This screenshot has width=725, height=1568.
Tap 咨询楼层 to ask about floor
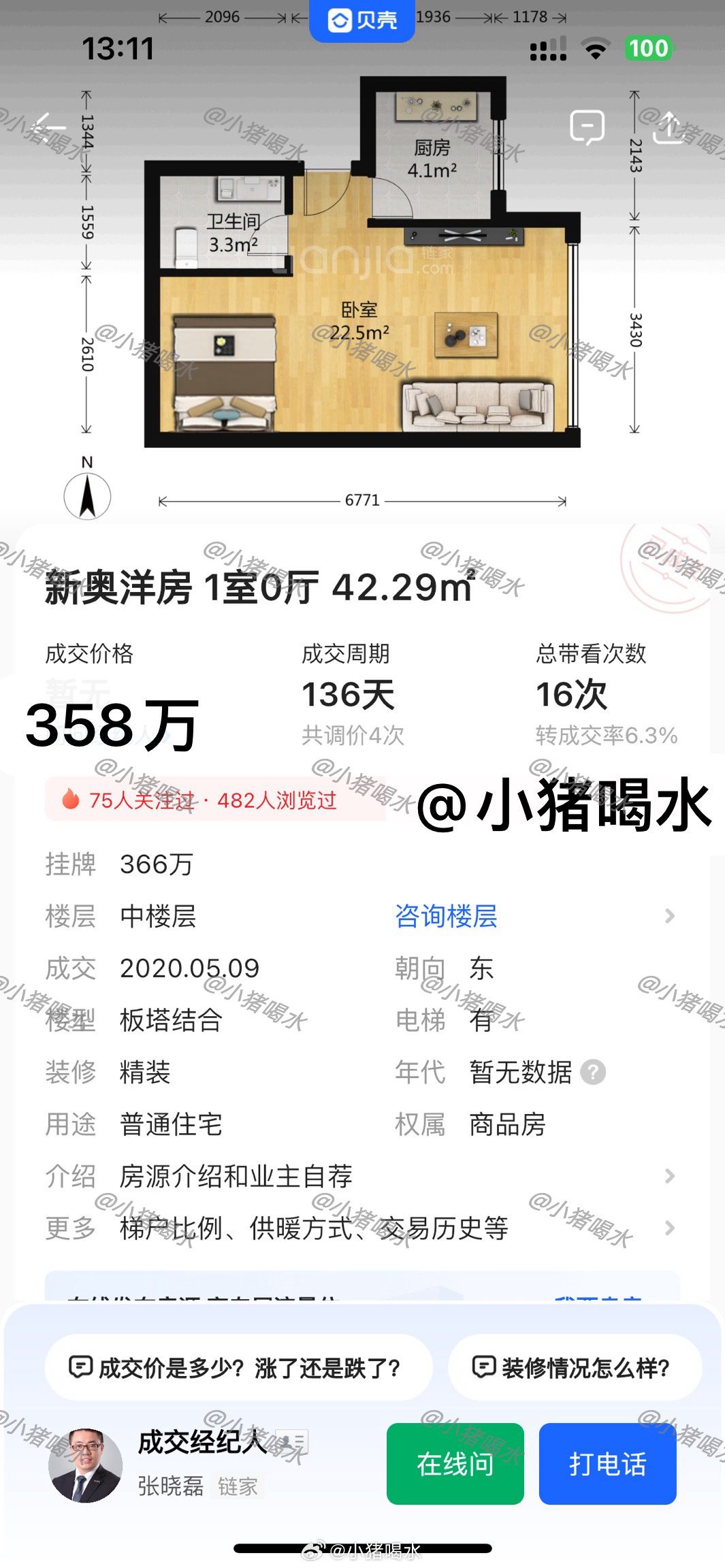coord(446,916)
